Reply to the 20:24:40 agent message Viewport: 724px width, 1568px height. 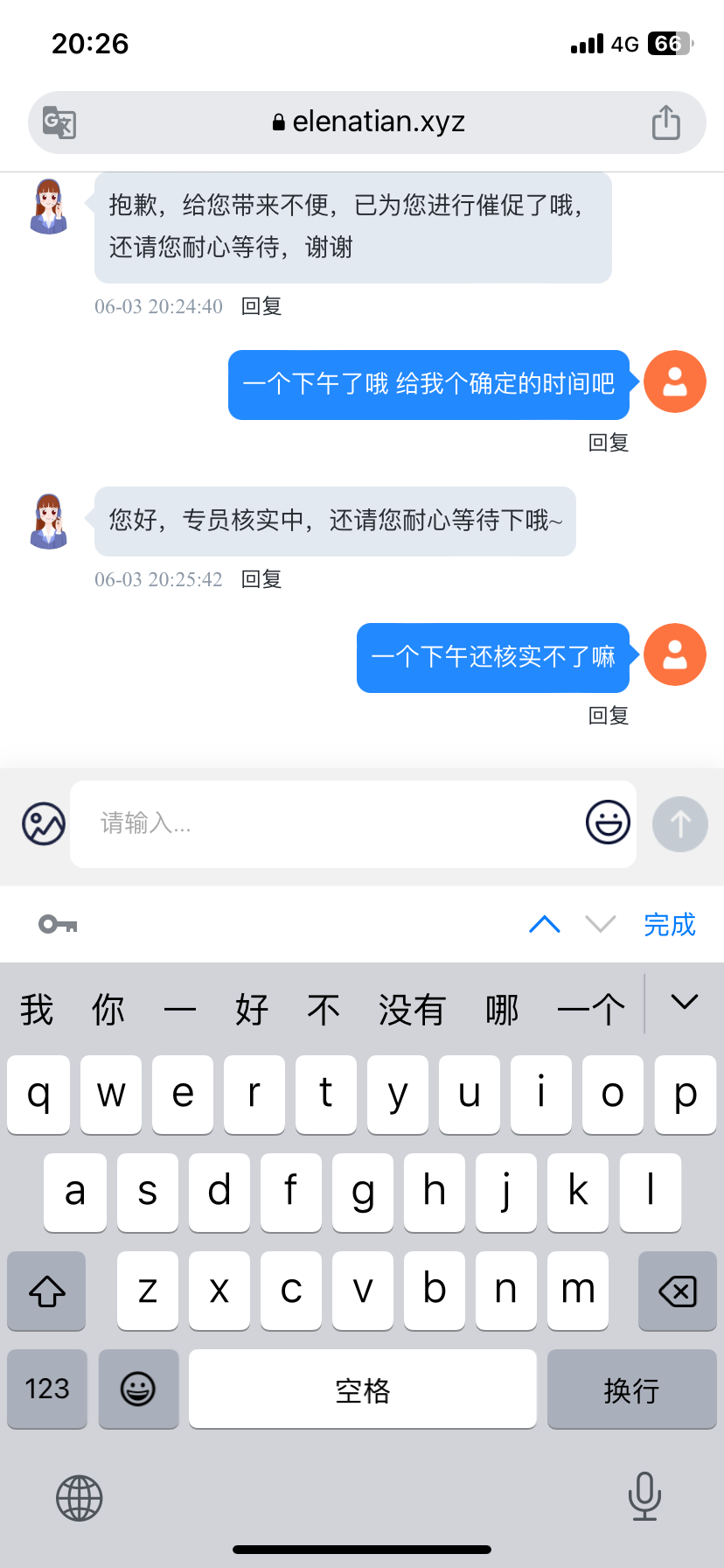[261, 306]
